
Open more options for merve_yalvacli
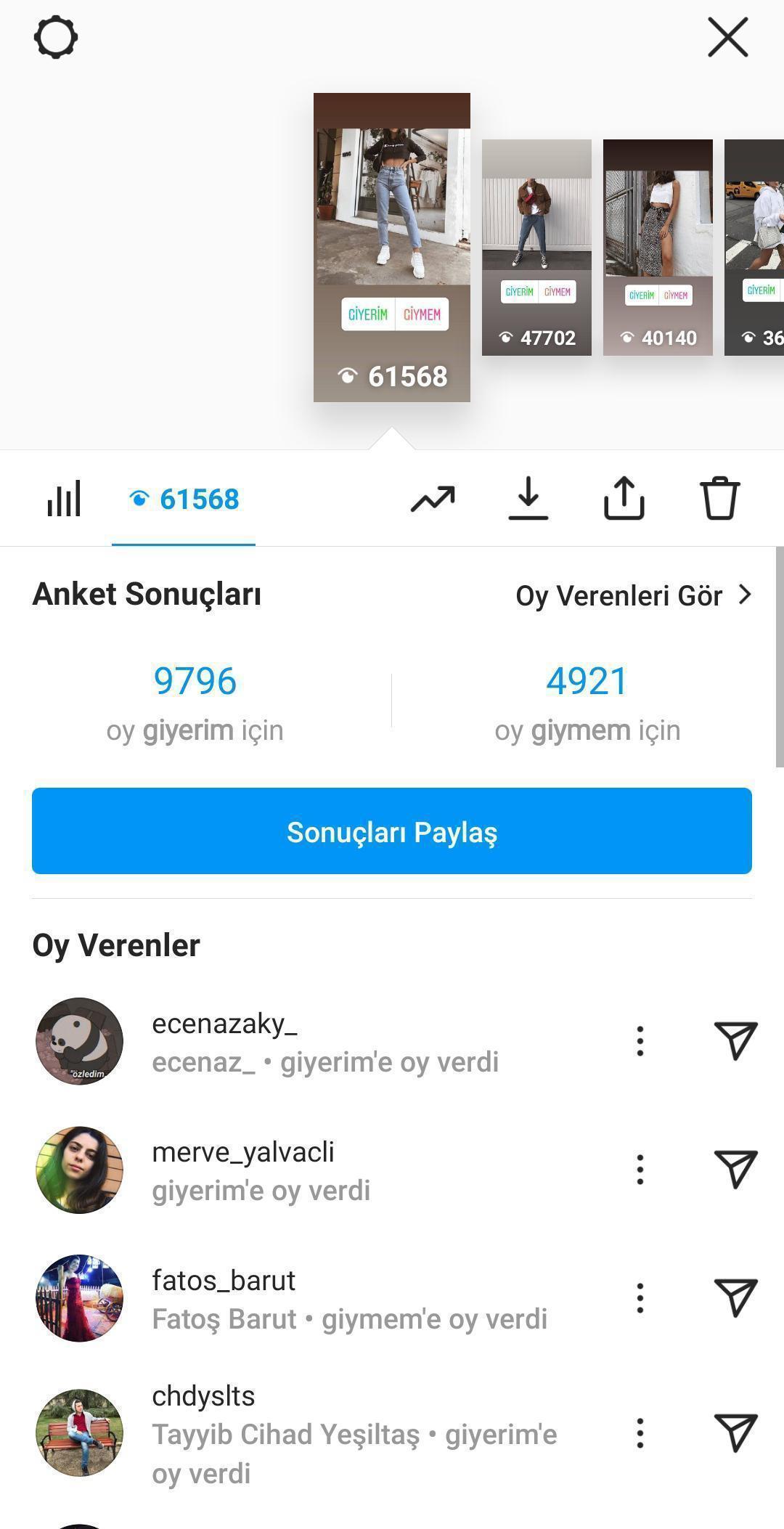[640, 1170]
